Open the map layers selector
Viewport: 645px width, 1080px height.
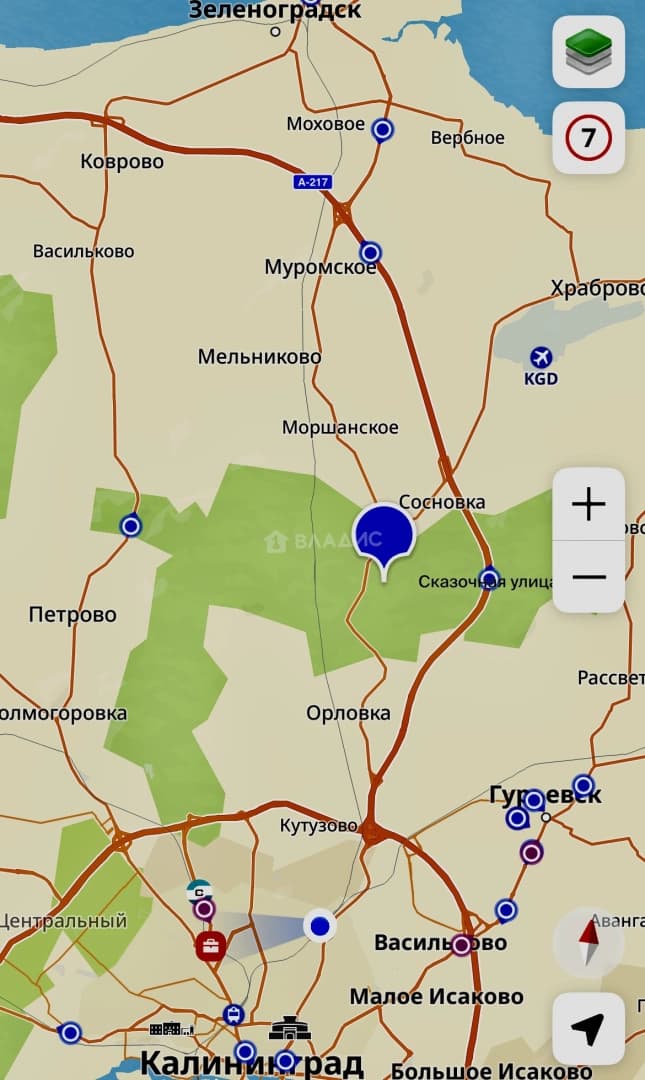click(588, 52)
